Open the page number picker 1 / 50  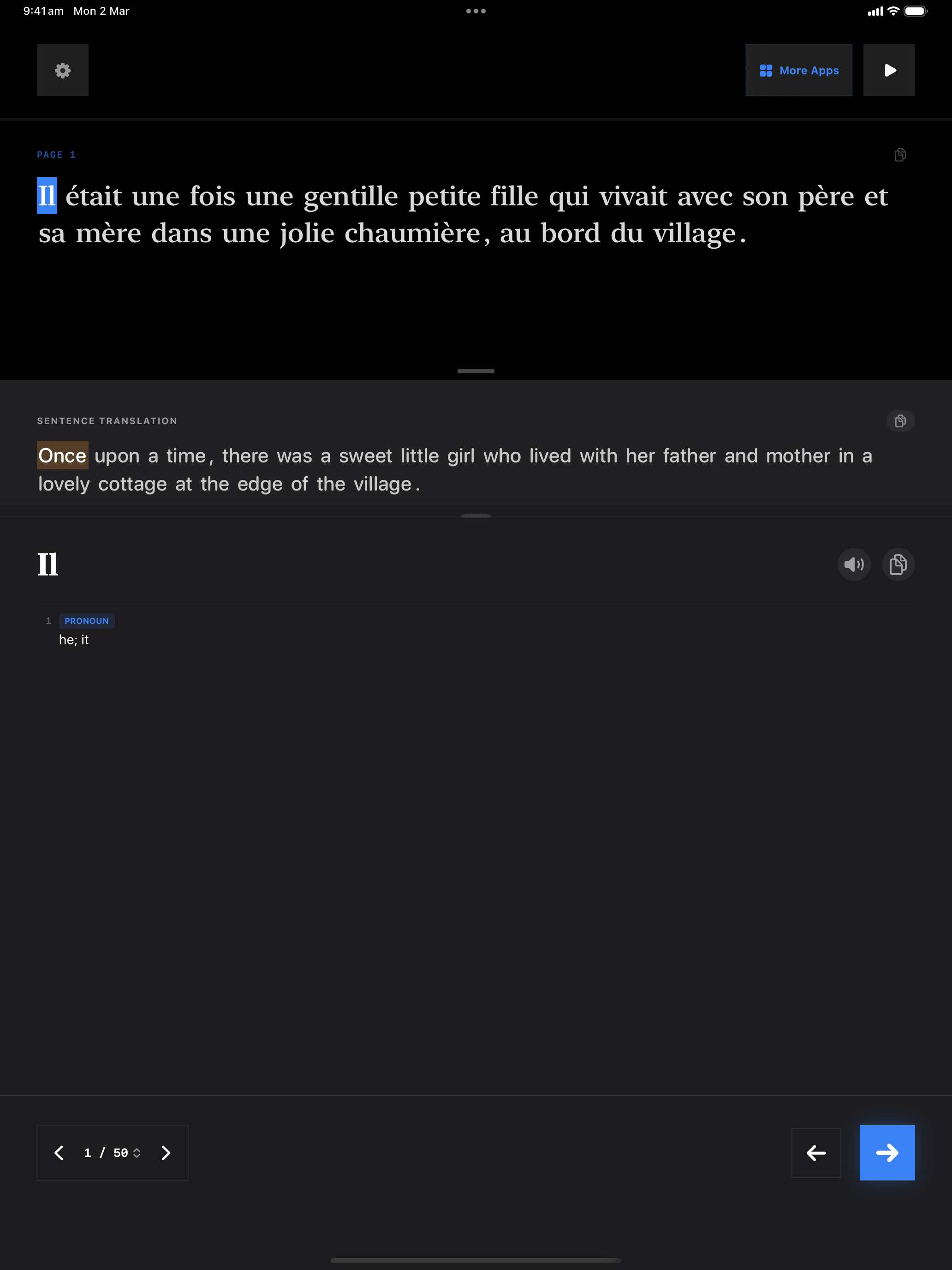(x=113, y=1152)
